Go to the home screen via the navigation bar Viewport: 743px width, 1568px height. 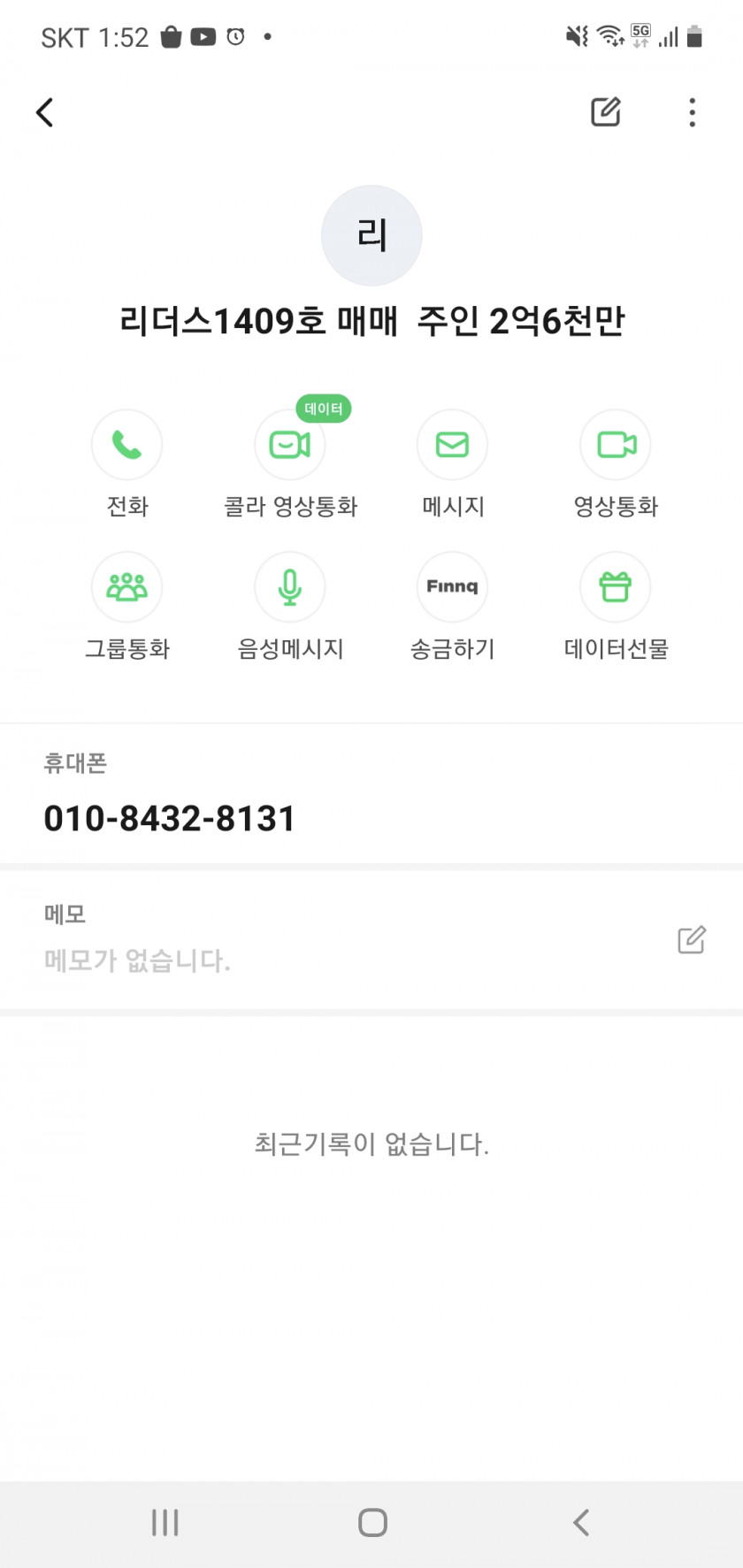pos(372,1523)
